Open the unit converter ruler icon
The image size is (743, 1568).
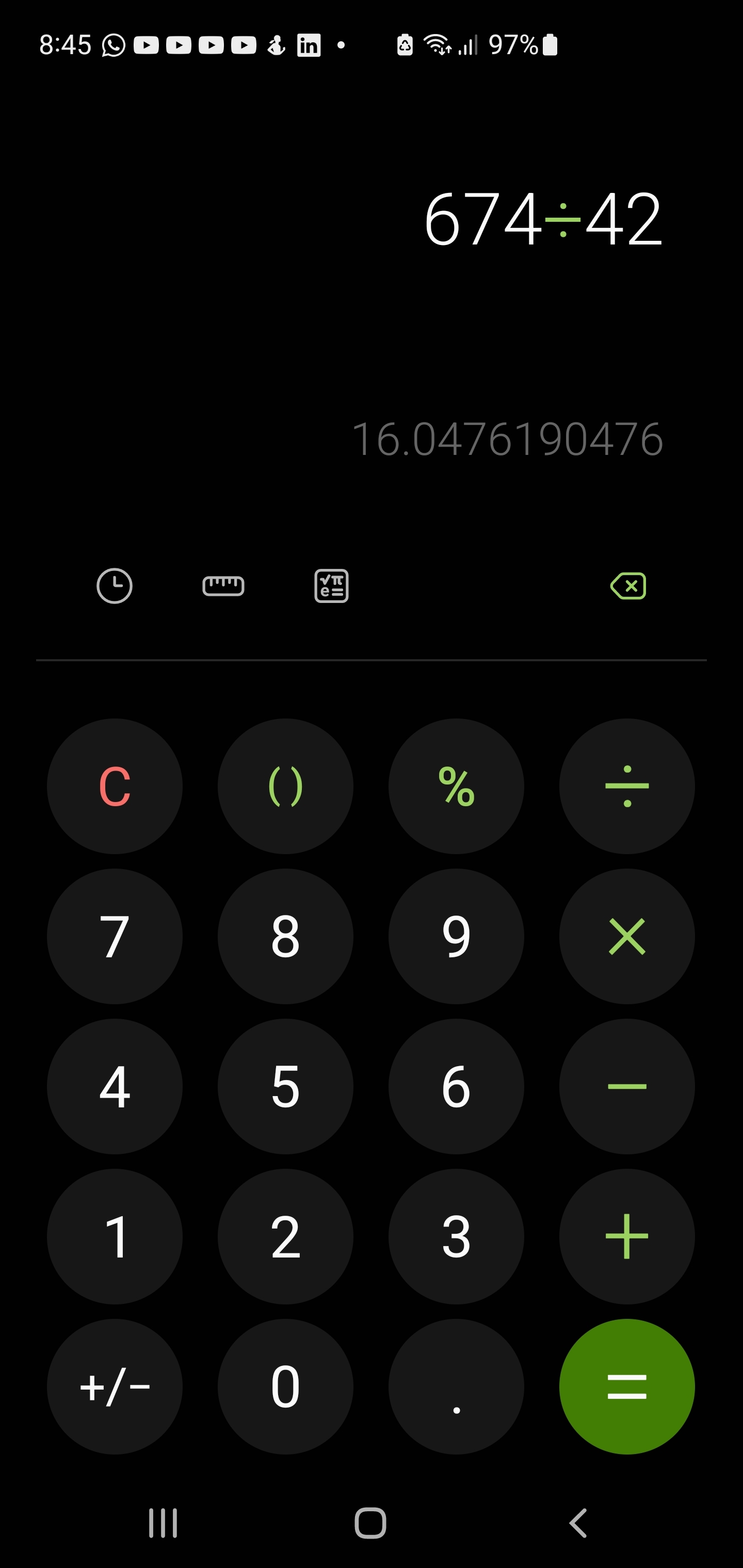coord(223,586)
